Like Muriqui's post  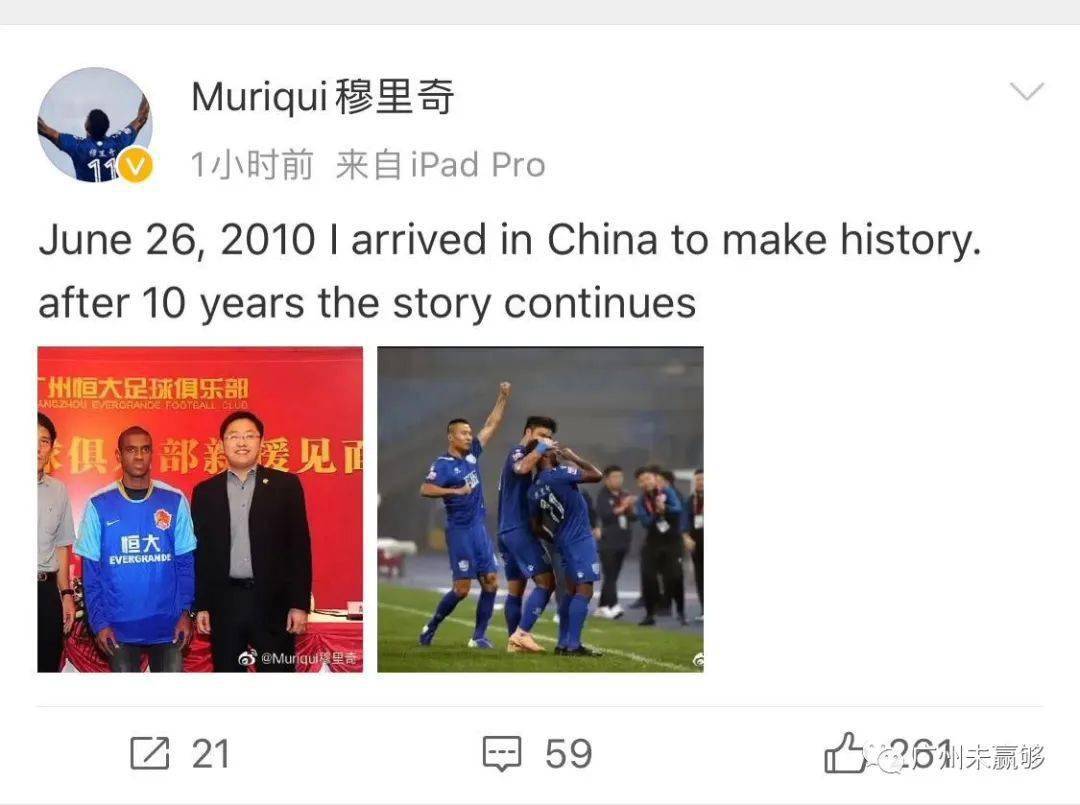coord(845,753)
